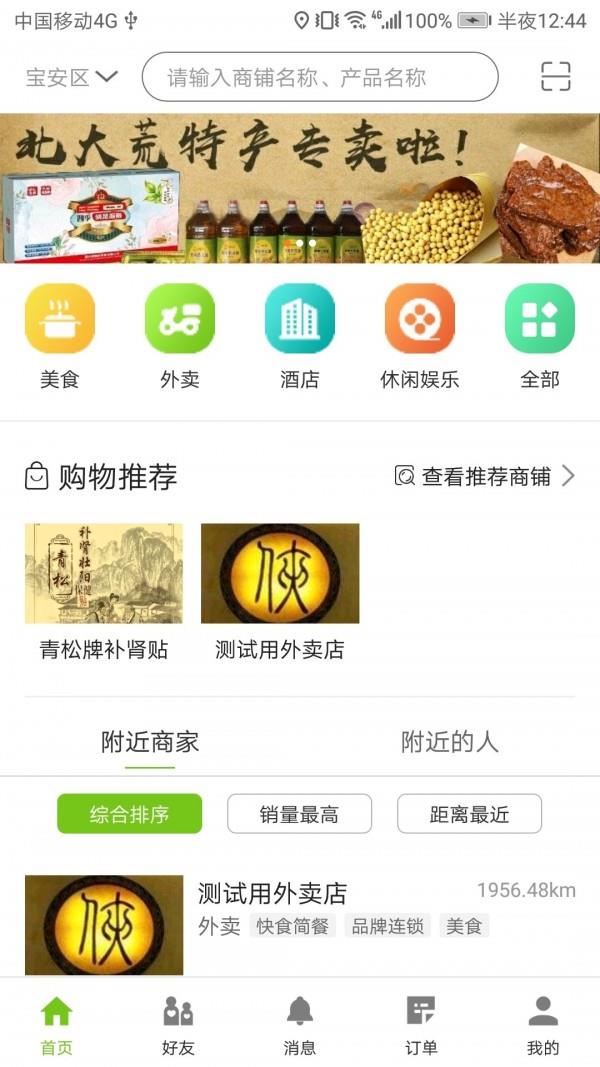Image resolution: width=600 pixels, height=1067 pixels.
Task: Sort by 距离最近
Action: (469, 814)
